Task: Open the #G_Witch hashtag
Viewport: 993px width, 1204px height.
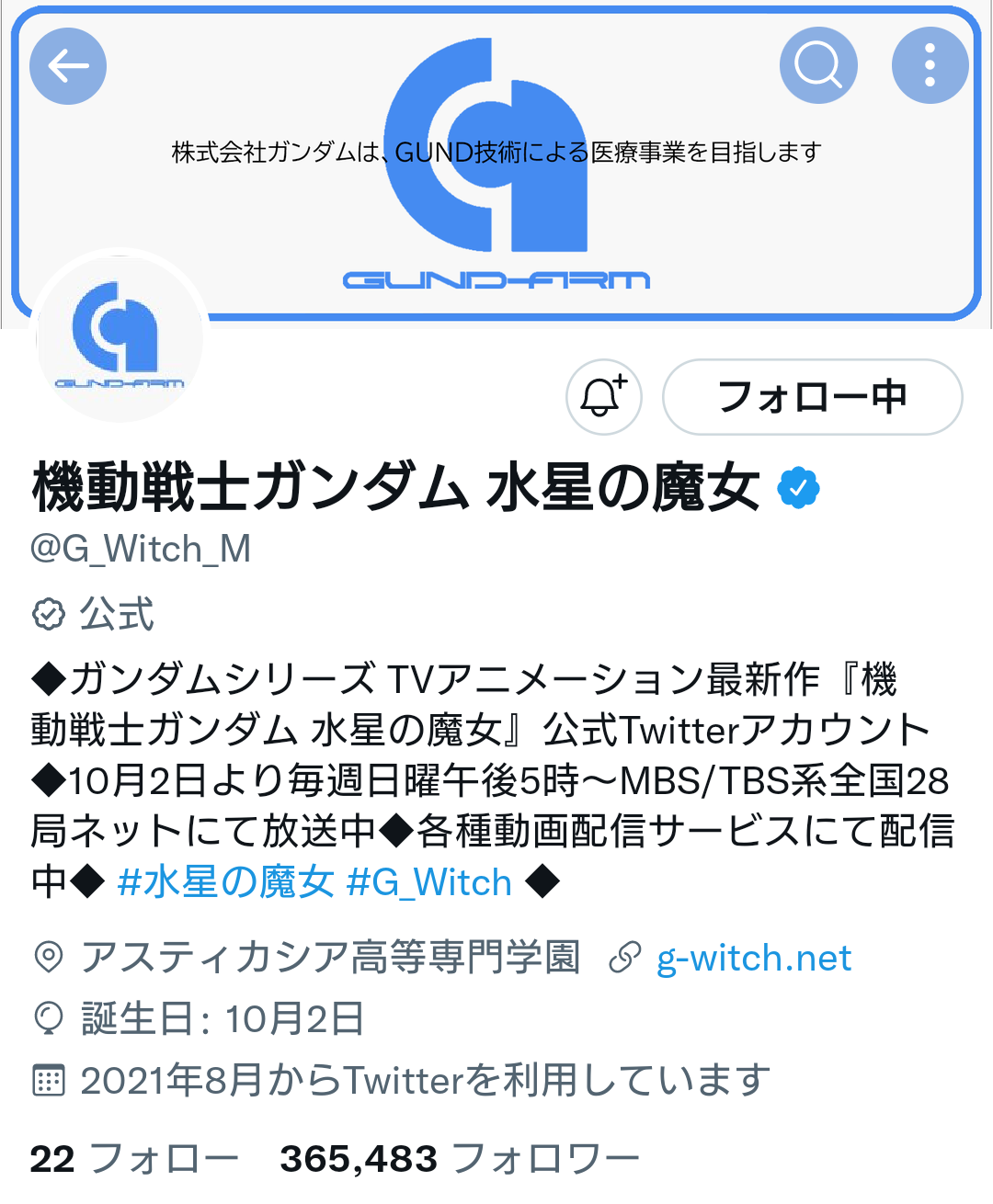Action: pos(428,882)
